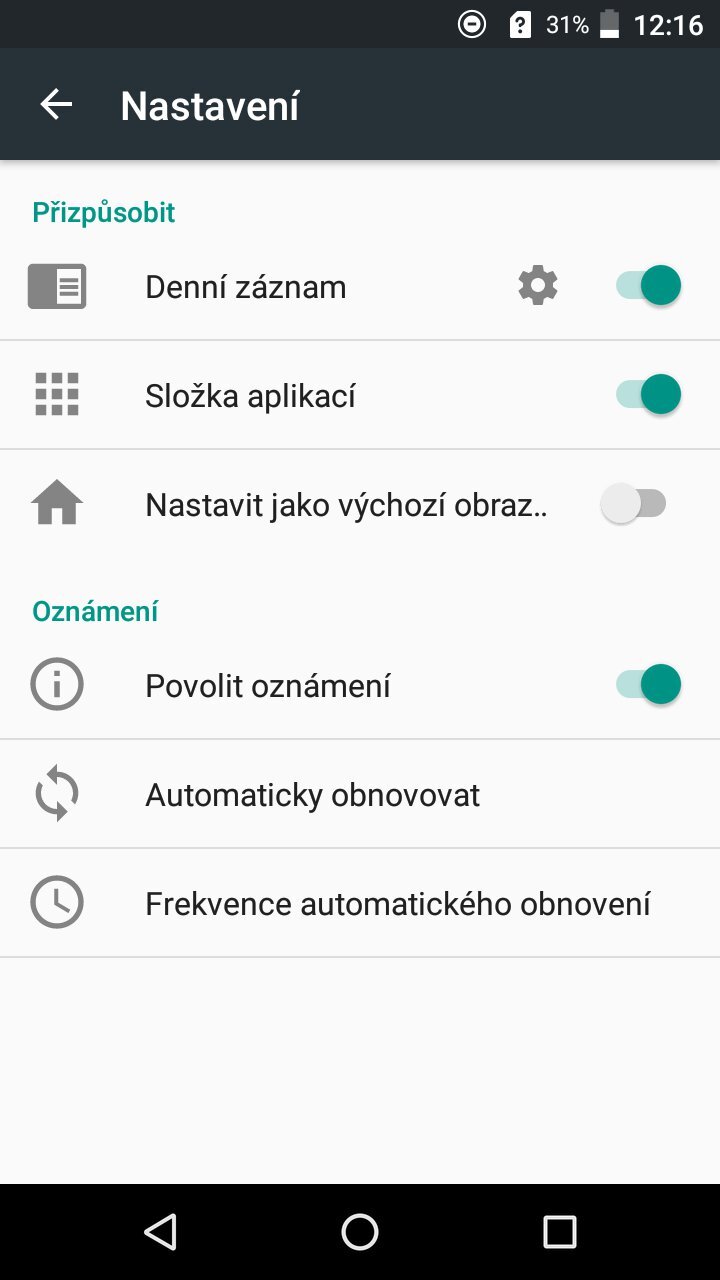Click the refresh icon for Automaticky obnovovat
Viewport: 720px width, 1280px height.
pyautogui.click(x=57, y=794)
